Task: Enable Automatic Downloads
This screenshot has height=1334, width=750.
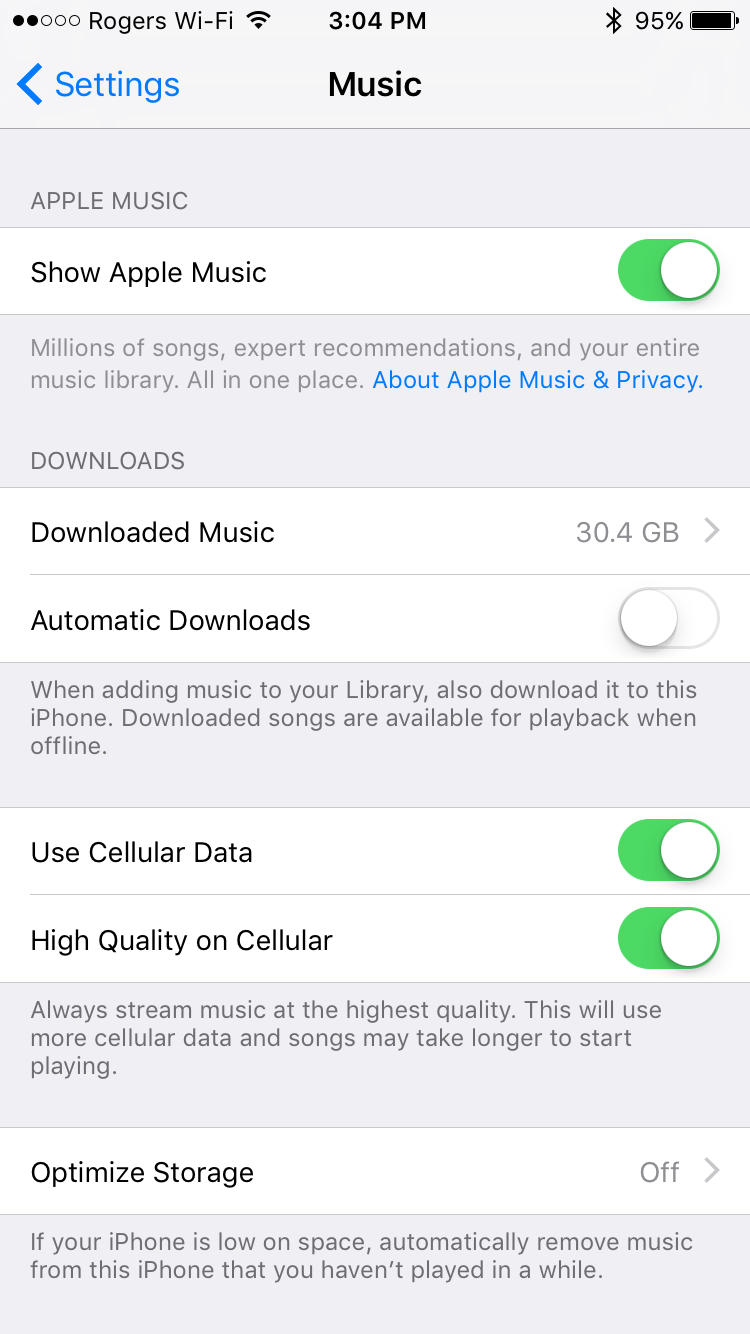Action: [x=669, y=619]
